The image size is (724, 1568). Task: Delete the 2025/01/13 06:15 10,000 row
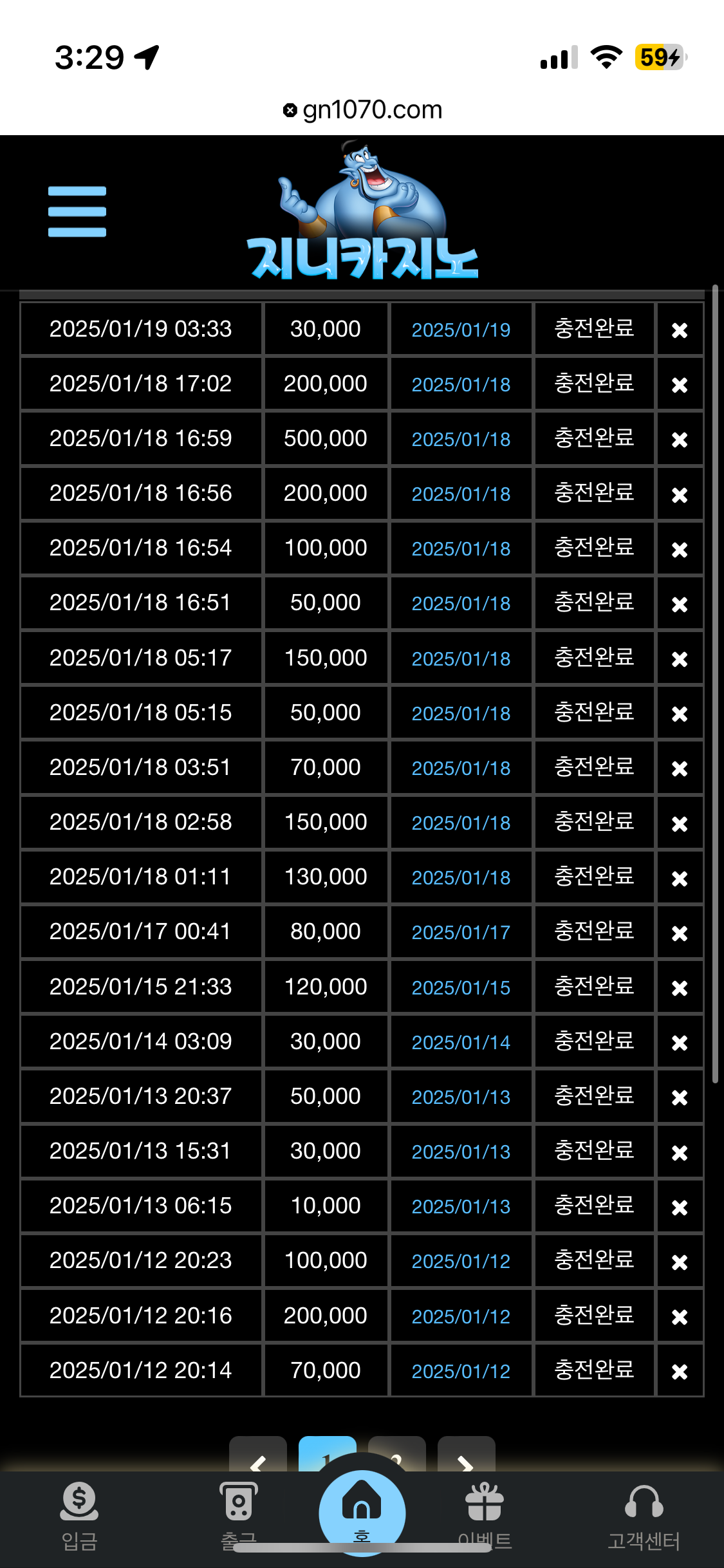[680, 1207]
